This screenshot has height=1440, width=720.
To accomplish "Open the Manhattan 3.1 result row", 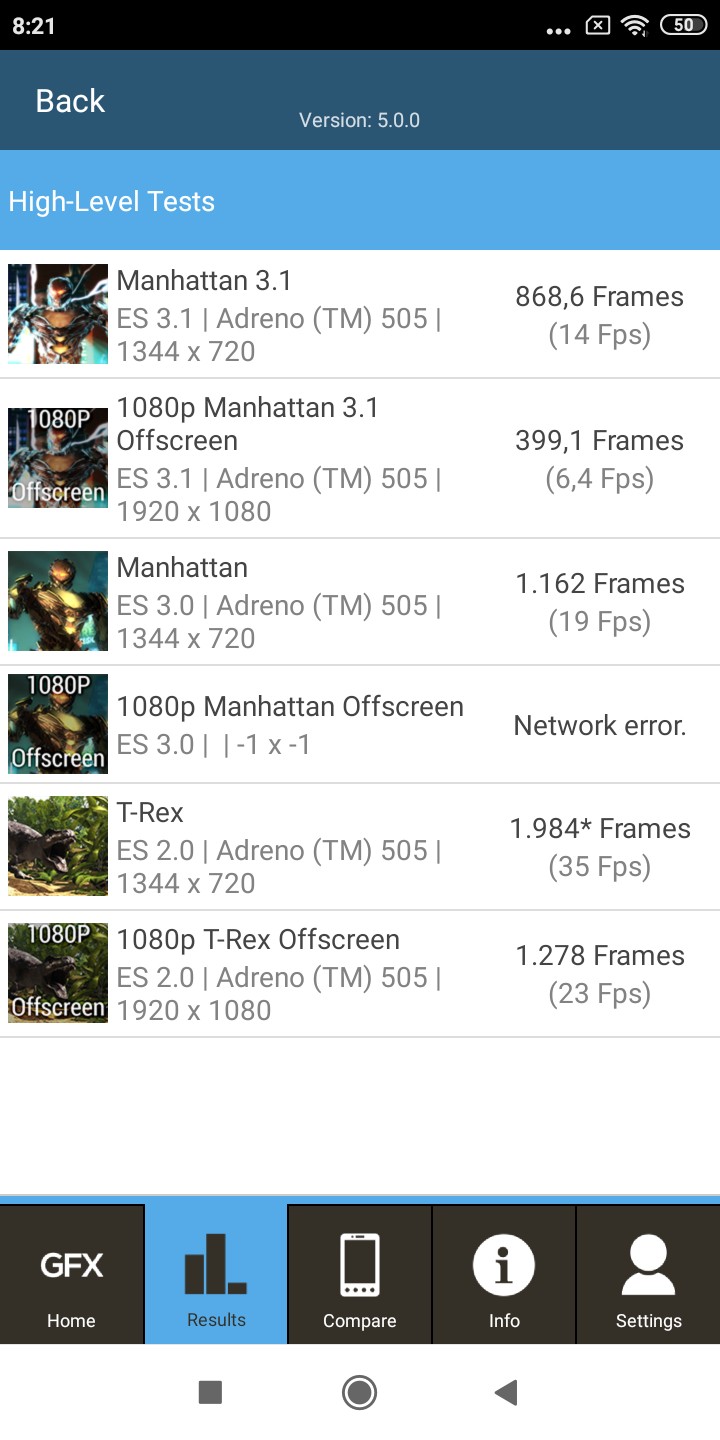I will [360, 315].
